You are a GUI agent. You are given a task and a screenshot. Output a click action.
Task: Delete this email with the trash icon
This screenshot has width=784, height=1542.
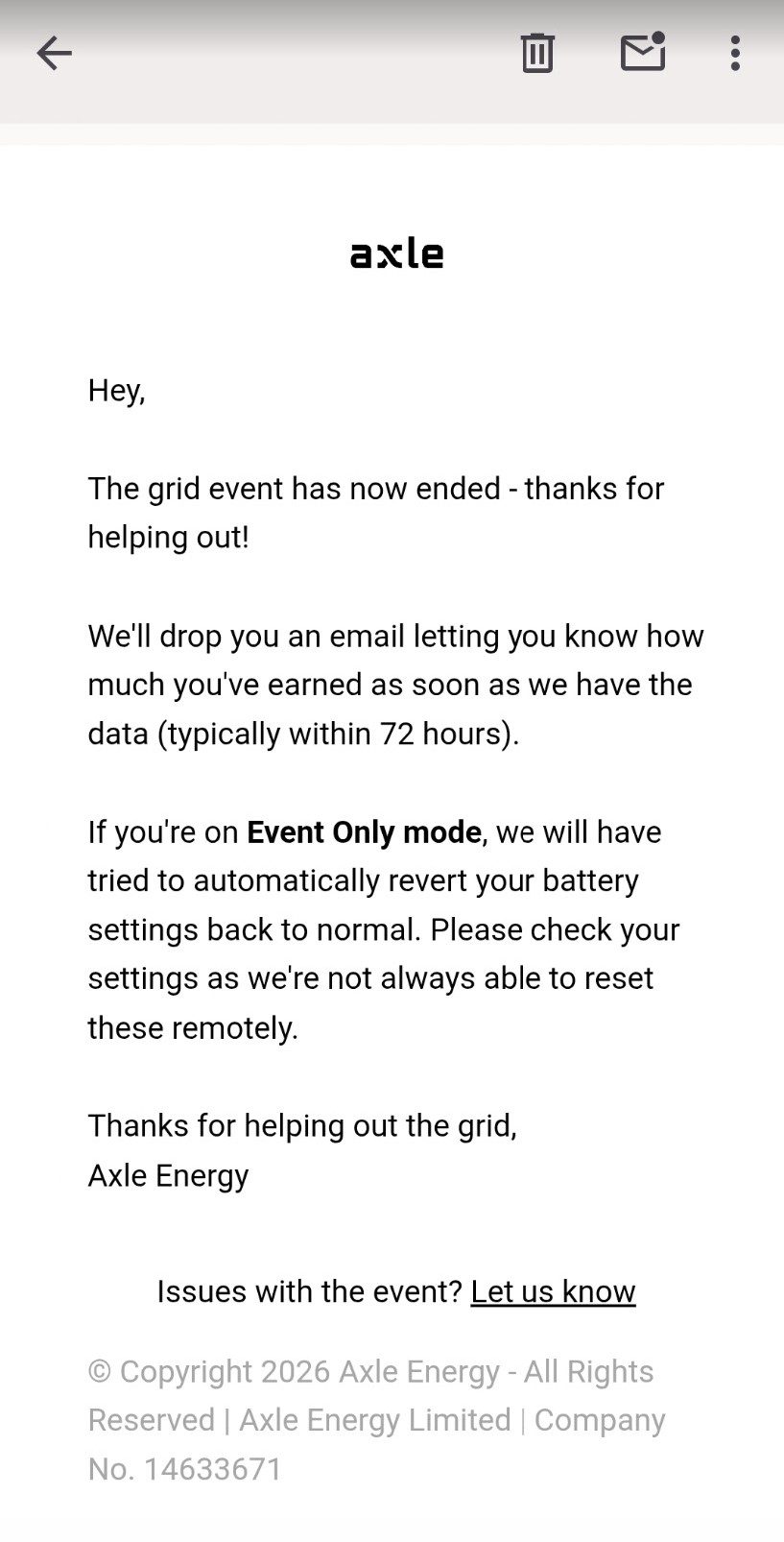(537, 53)
